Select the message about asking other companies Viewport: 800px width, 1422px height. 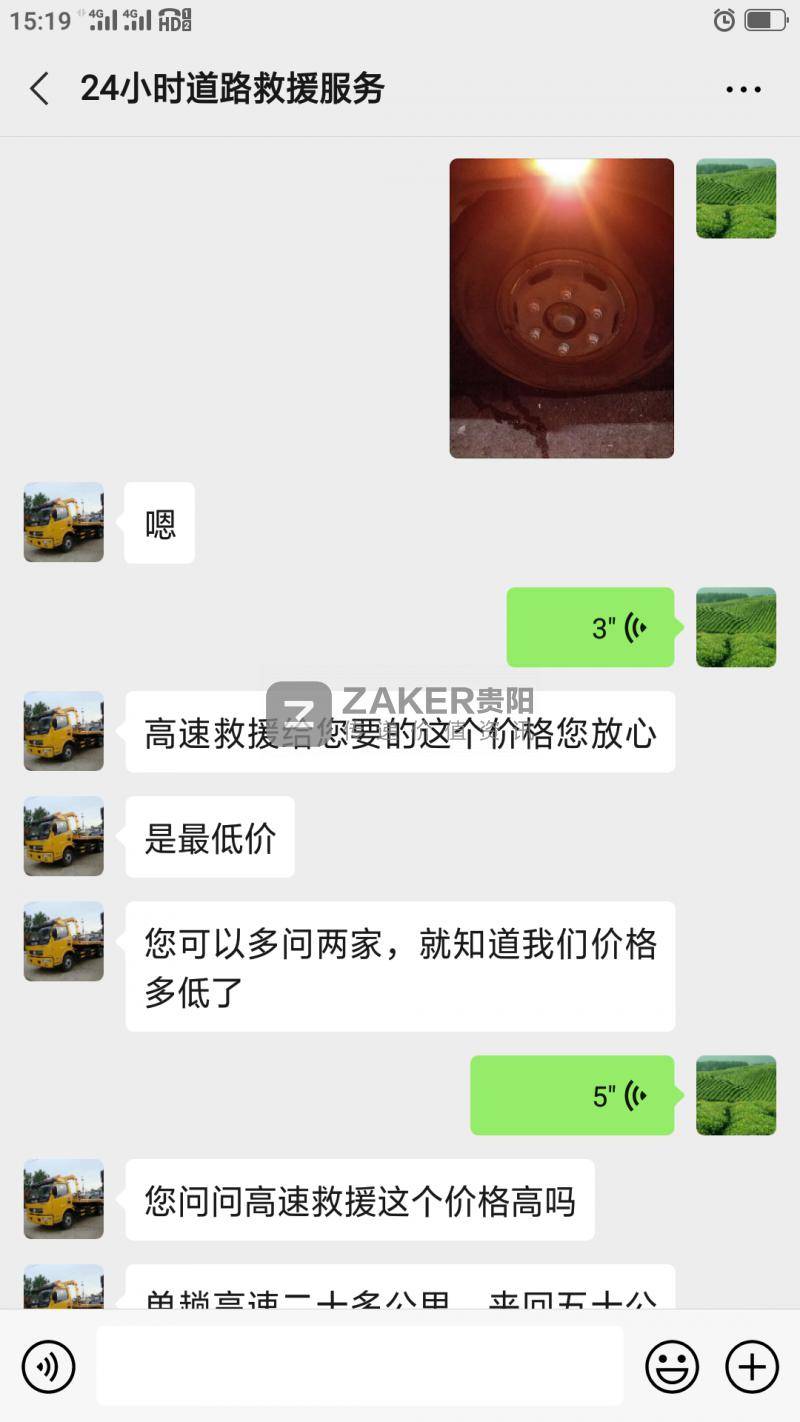[399, 966]
